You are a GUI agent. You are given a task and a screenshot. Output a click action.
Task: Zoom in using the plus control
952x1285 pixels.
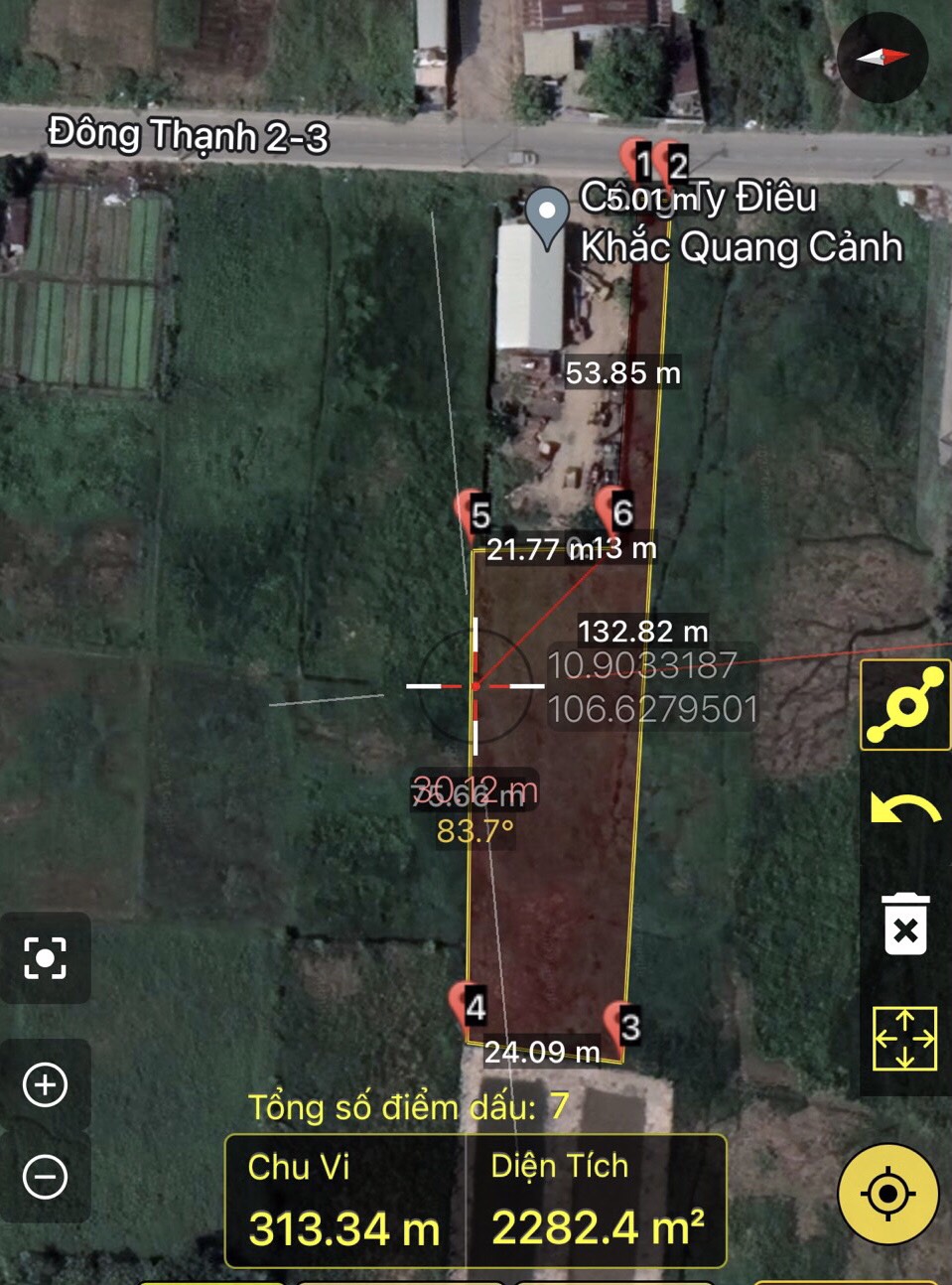(x=46, y=1083)
